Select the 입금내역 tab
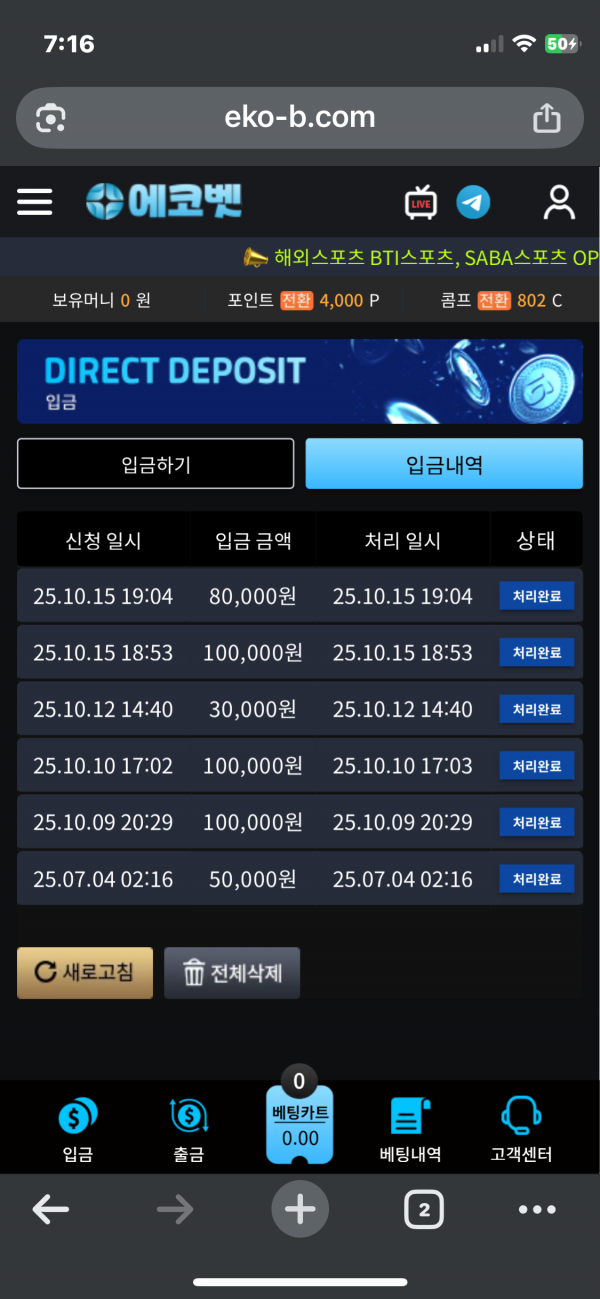This screenshot has width=600, height=1299. [444, 464]
